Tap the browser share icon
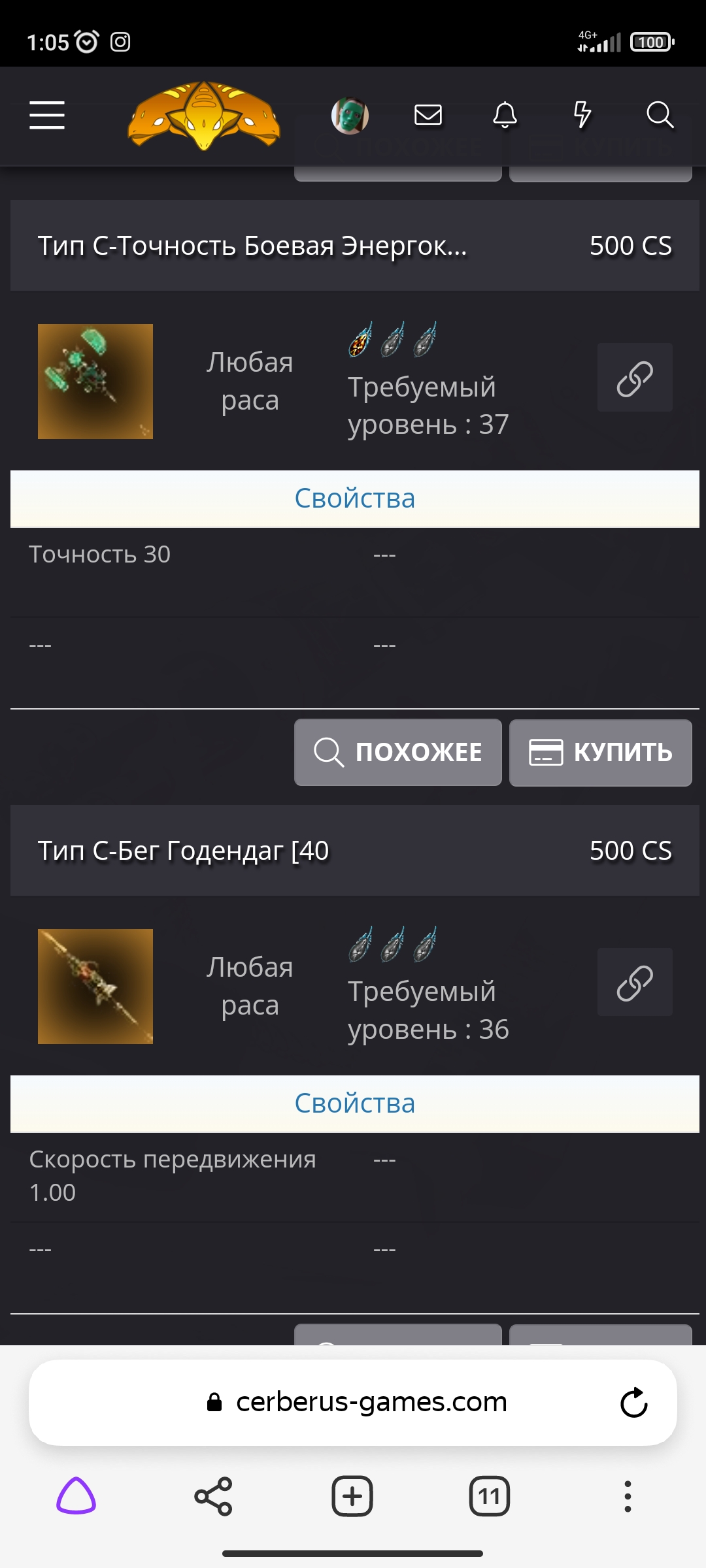Image resolution: width=706 pixels, height=1568 pixels. (212, 1494)
